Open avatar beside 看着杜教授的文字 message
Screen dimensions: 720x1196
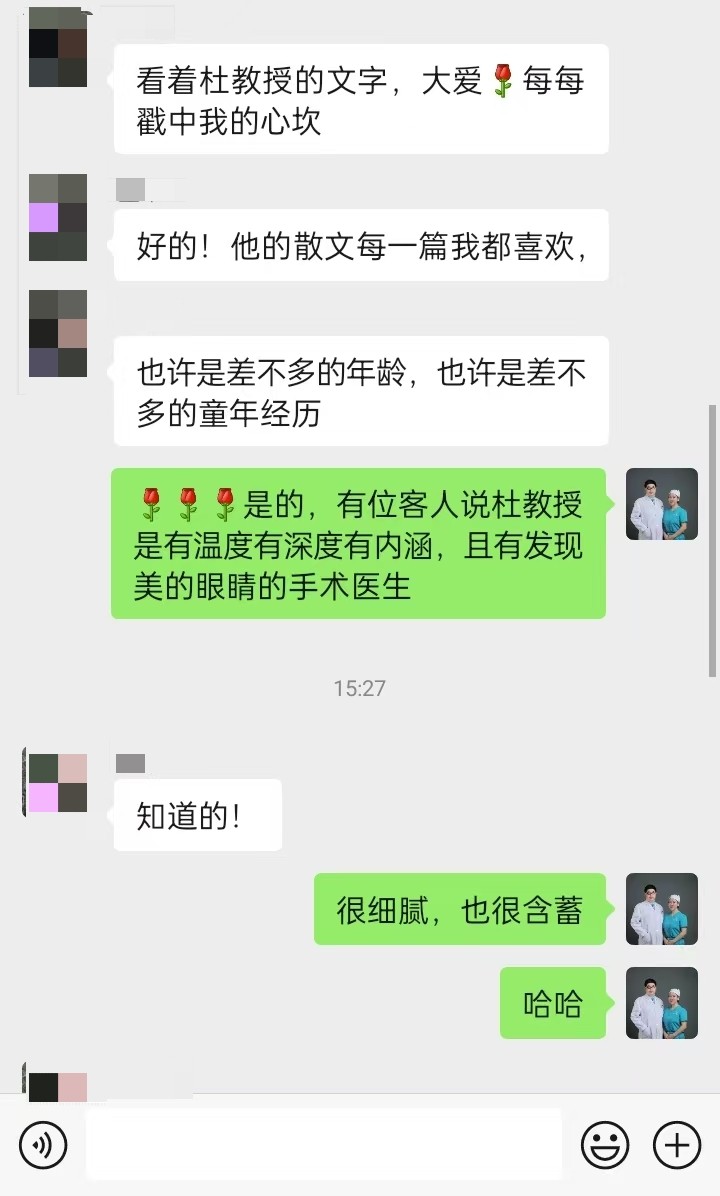pos(58,50)
